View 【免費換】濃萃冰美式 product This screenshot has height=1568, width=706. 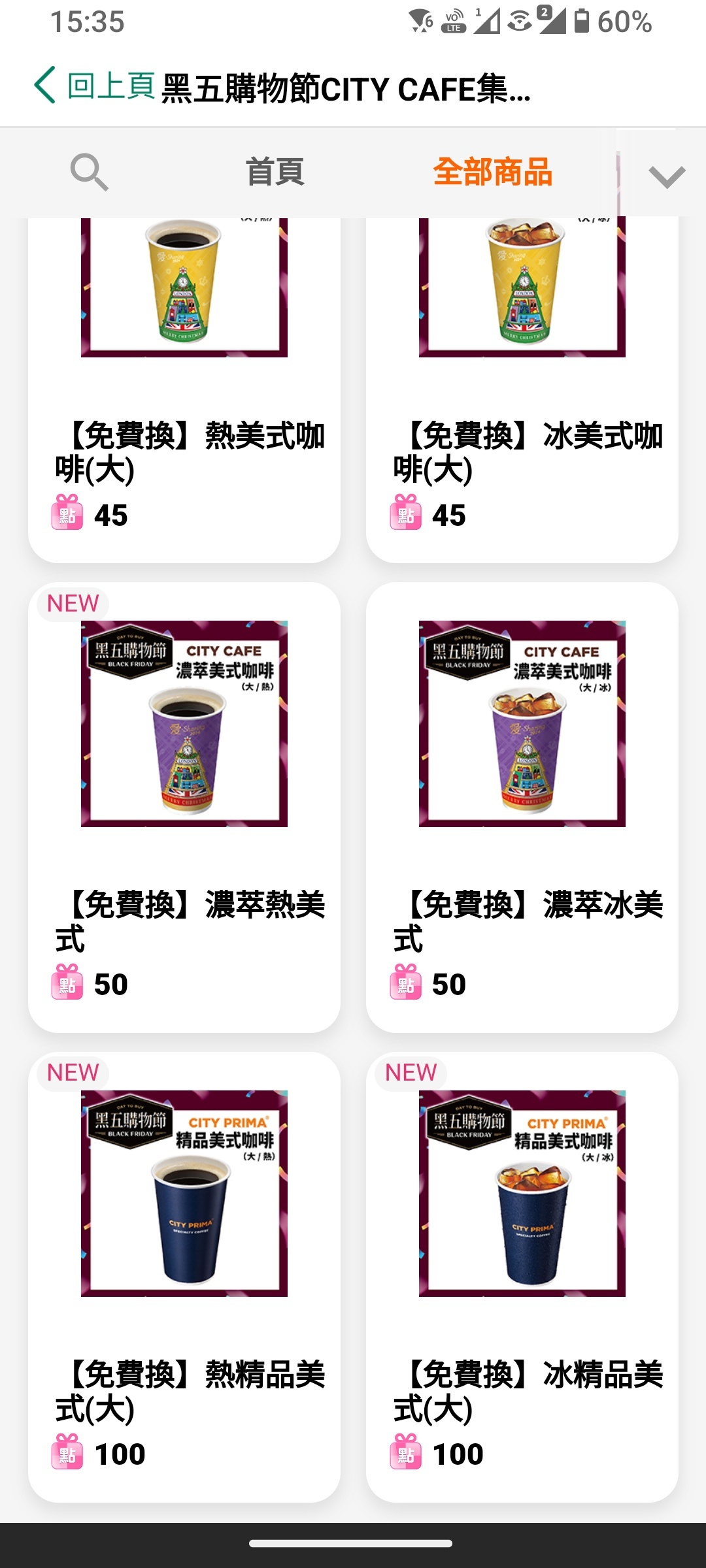[x=522, y=807]
